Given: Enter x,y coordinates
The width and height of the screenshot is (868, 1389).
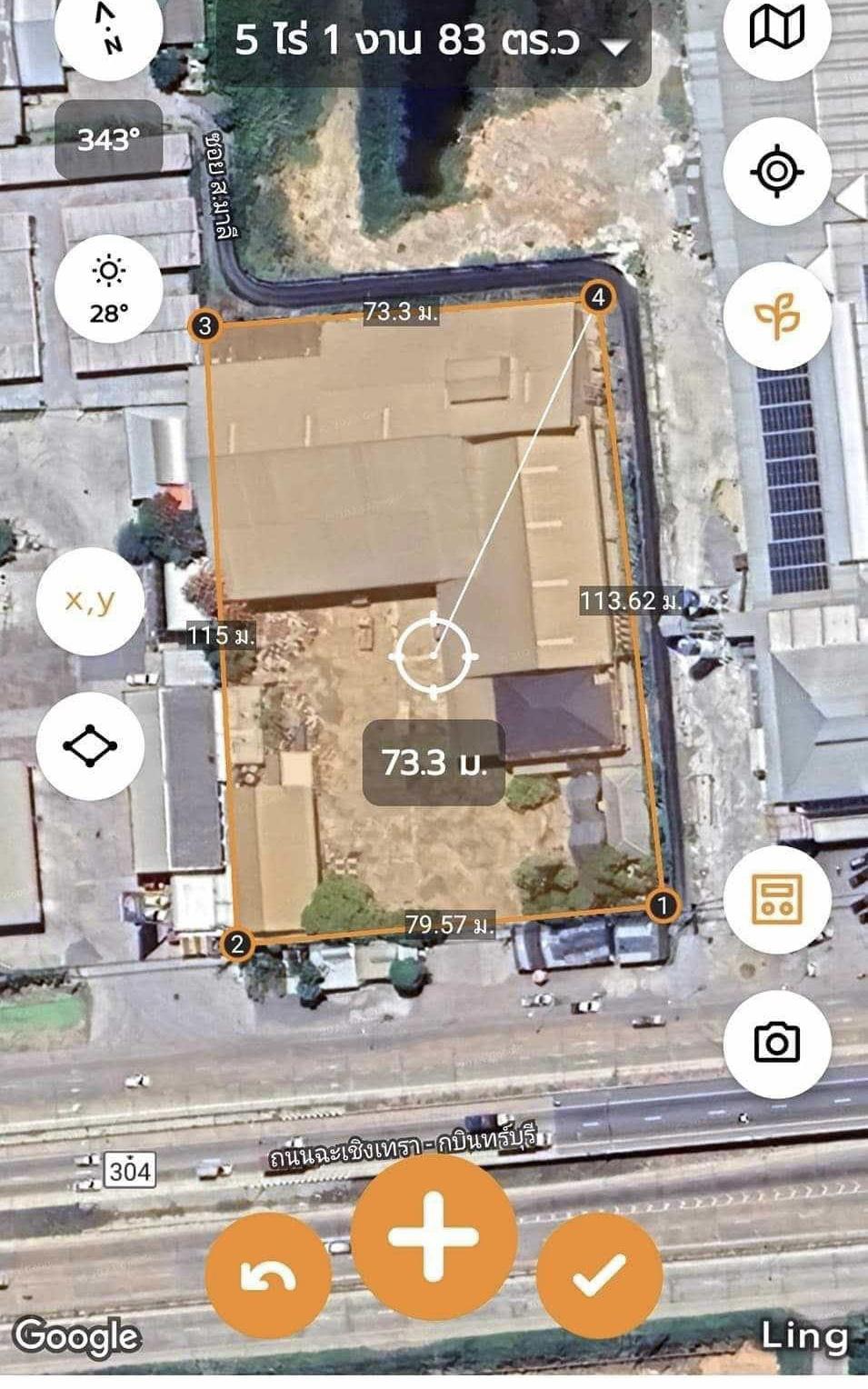Looking at the screenshot, I should point(90,600).
